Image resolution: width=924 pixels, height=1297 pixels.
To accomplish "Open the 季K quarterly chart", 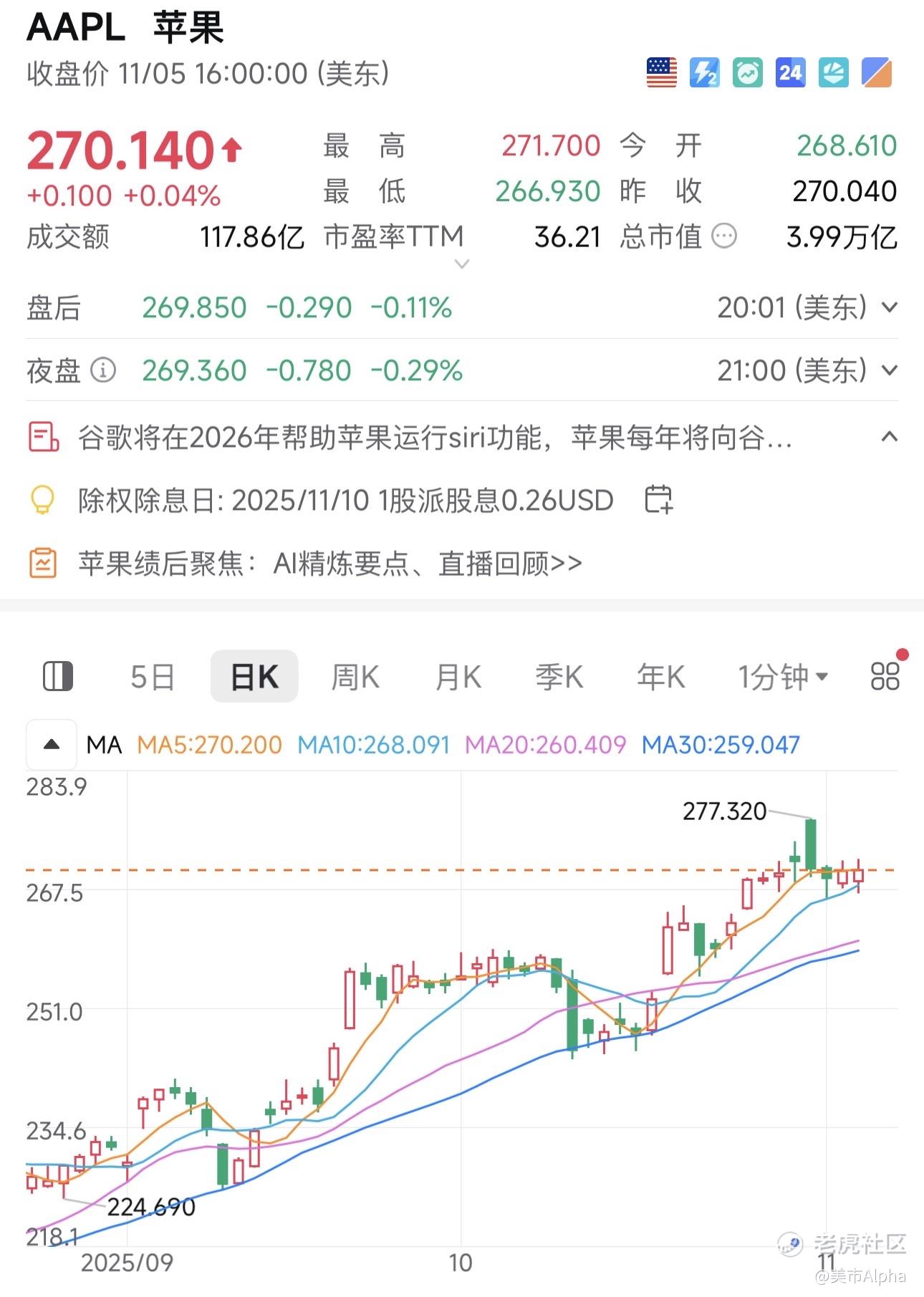I will tap(559, 677).
